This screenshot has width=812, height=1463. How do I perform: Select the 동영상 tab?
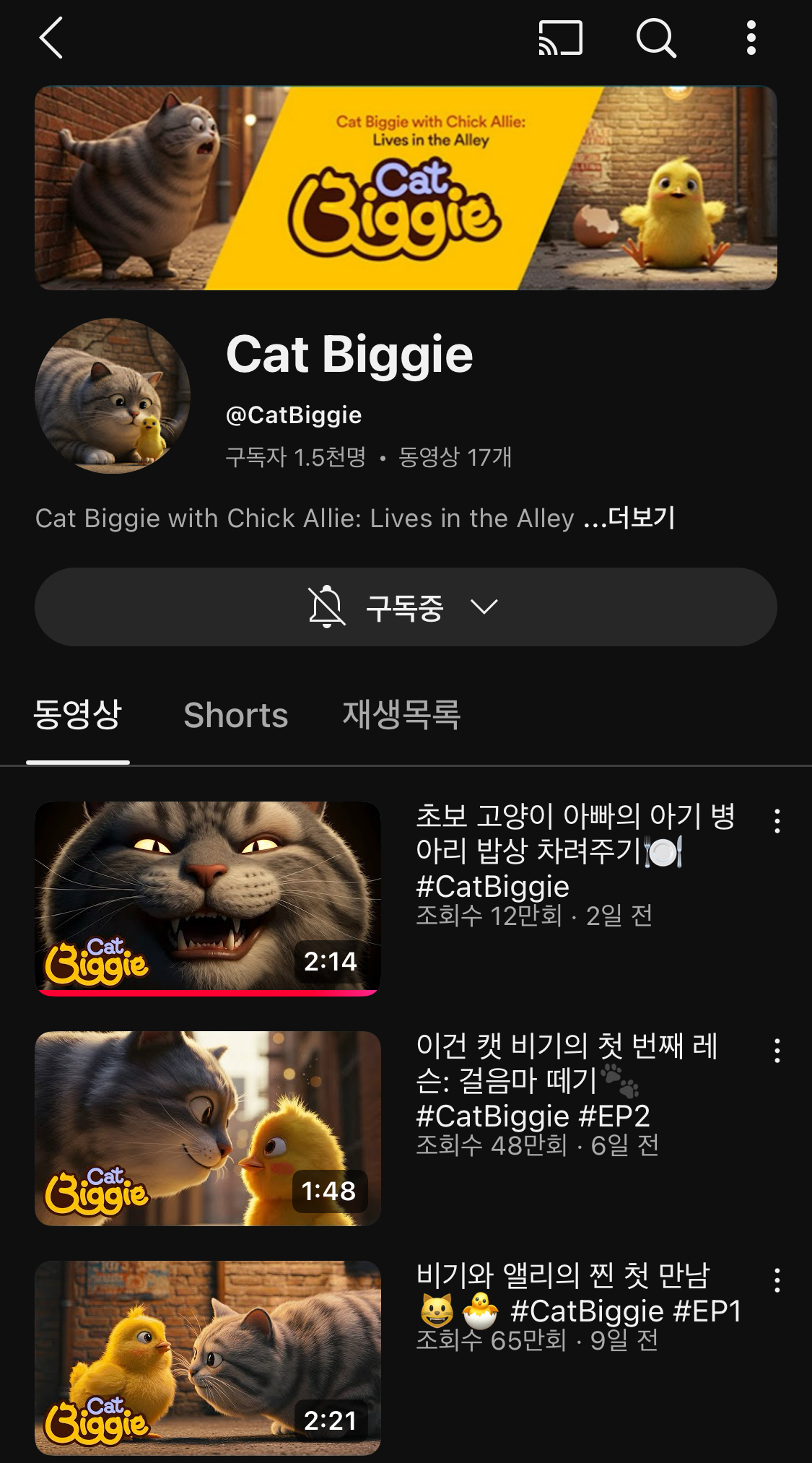click(78, 716)
